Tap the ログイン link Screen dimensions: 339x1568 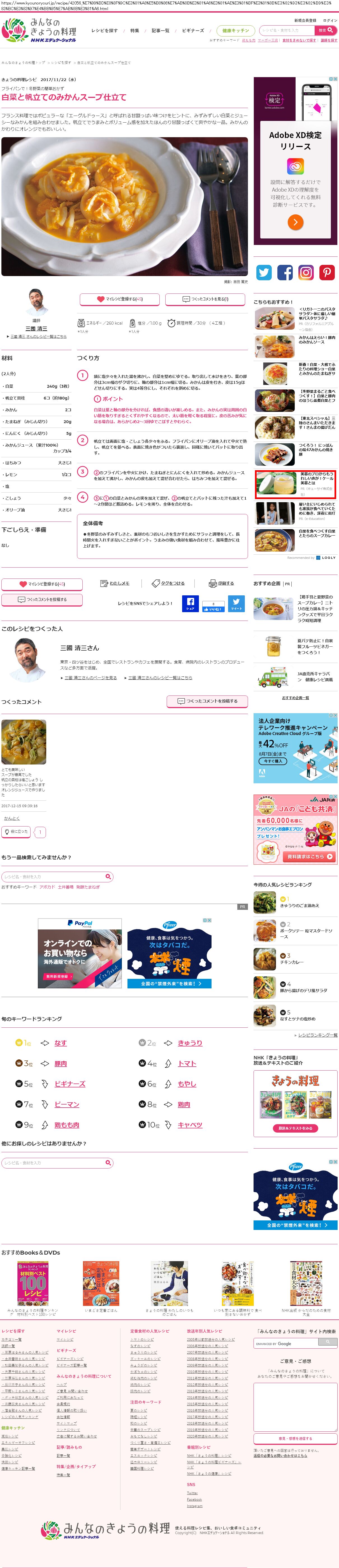point(330,20)
